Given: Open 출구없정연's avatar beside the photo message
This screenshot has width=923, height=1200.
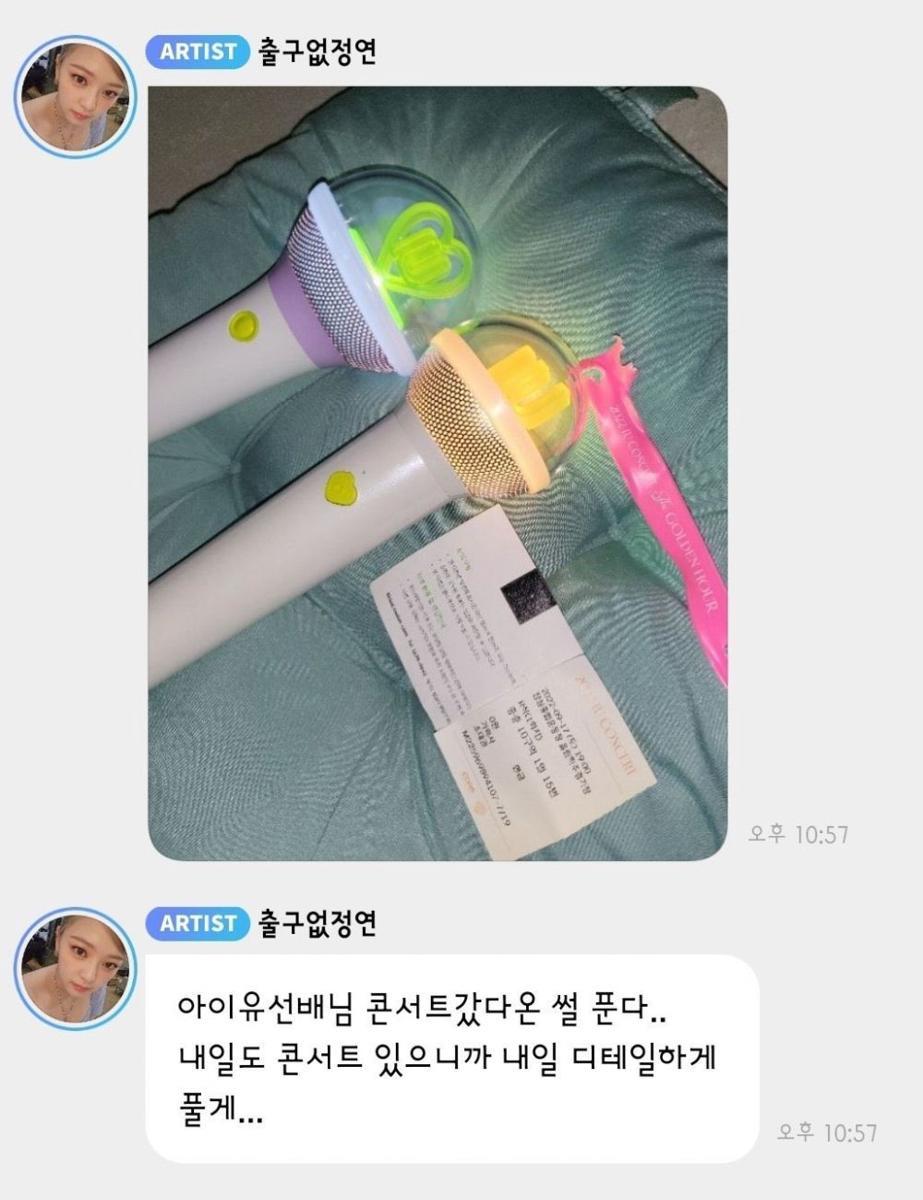Looking at the screenshot, I should pos(75,97).
